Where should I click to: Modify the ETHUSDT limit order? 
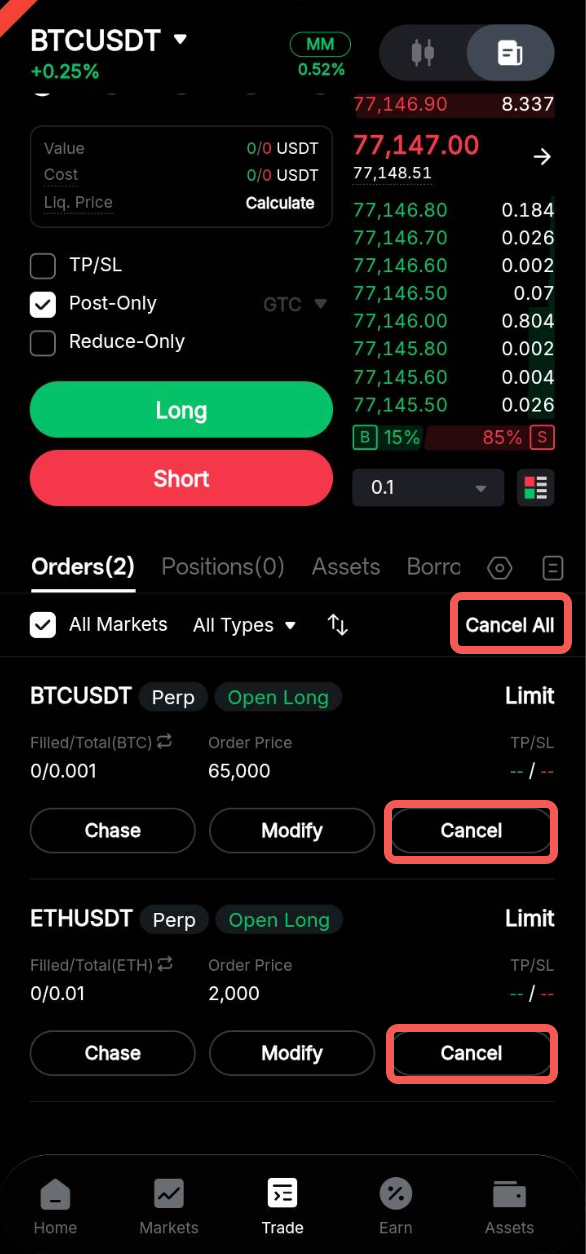coord(292,1053)
